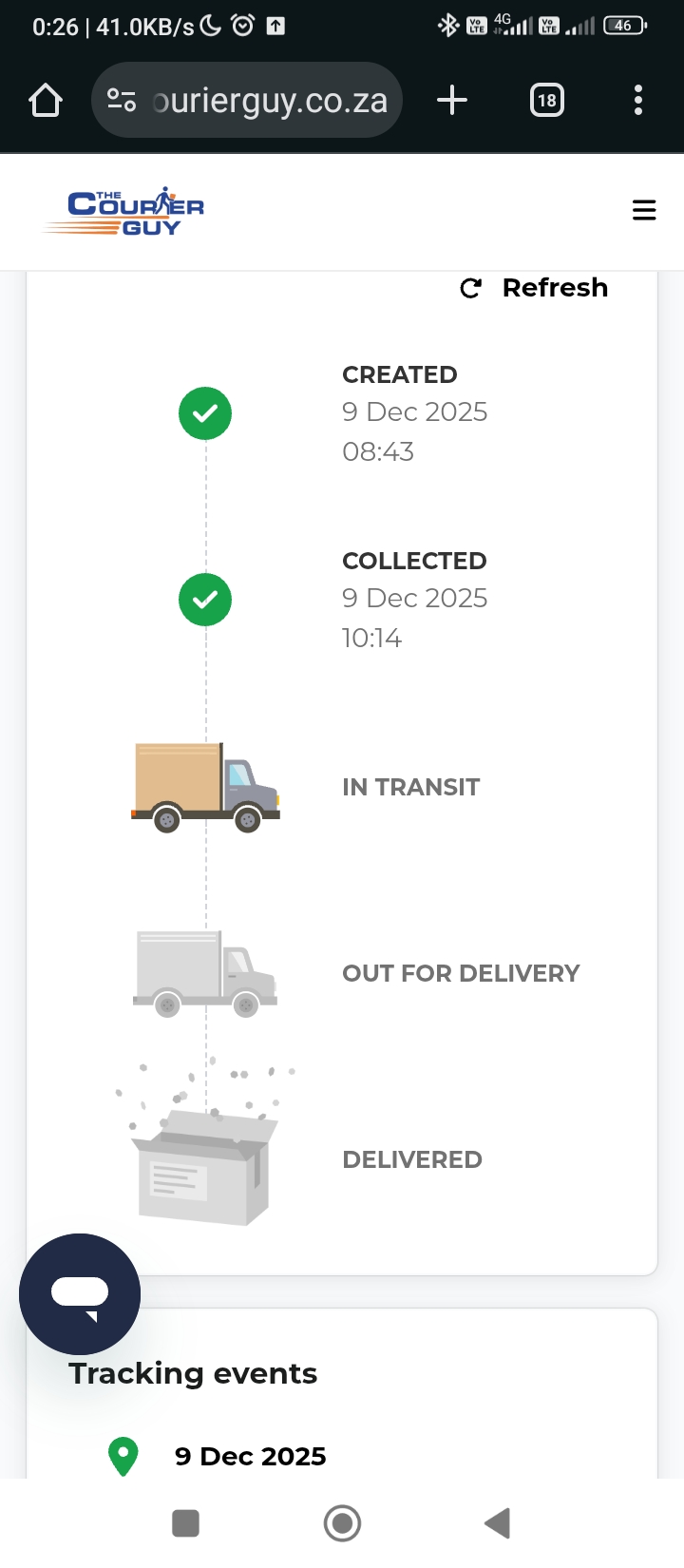
Task: Open the tab switcher showing 18
Action: tap(546, 100)
